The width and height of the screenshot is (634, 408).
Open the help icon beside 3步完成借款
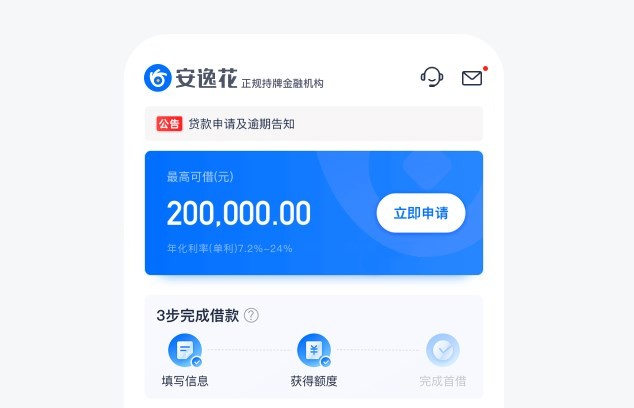[251, 315]
